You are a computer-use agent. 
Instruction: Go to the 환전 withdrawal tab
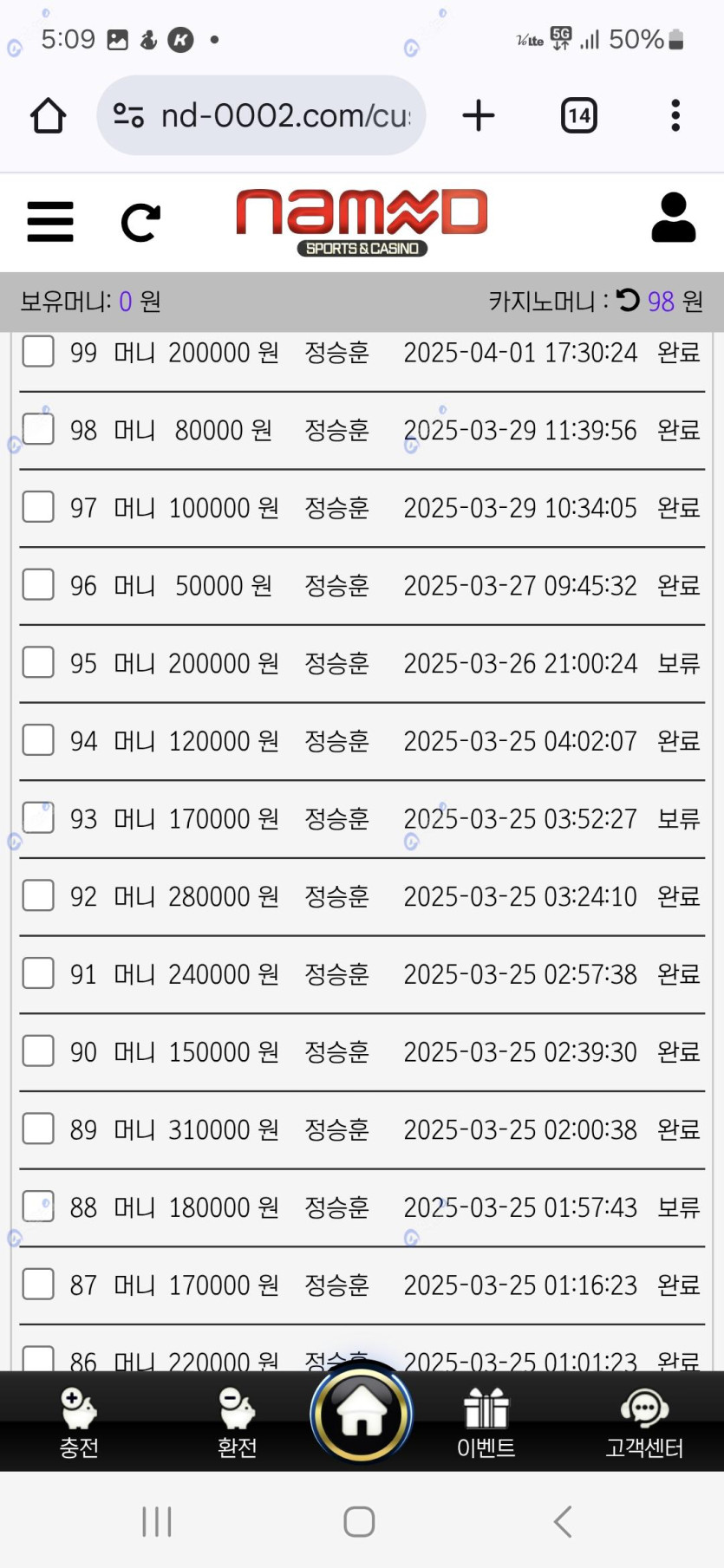coord(237,1422)
